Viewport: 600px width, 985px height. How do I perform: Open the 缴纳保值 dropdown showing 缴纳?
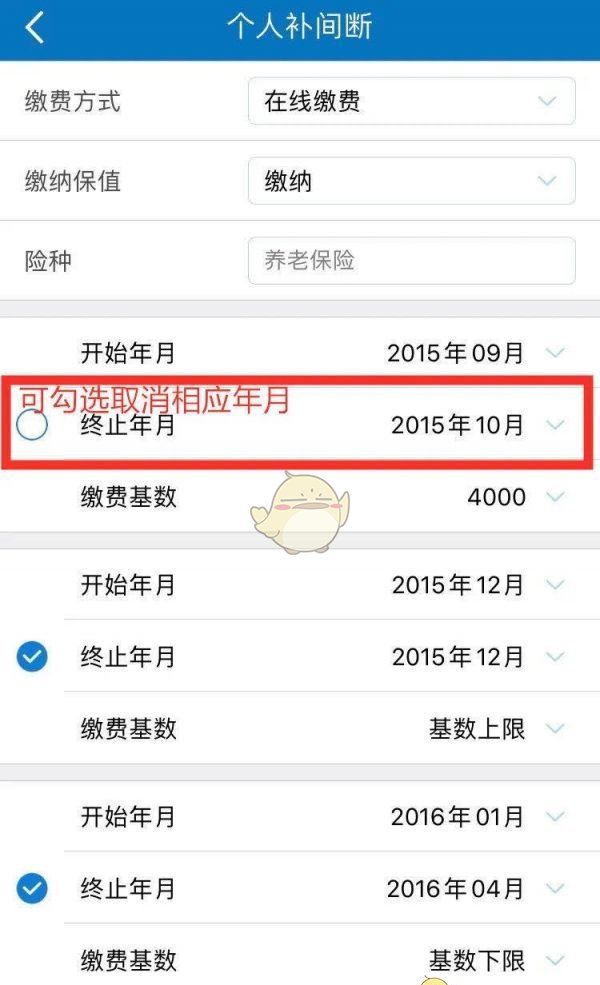click(x=411, y=181)
